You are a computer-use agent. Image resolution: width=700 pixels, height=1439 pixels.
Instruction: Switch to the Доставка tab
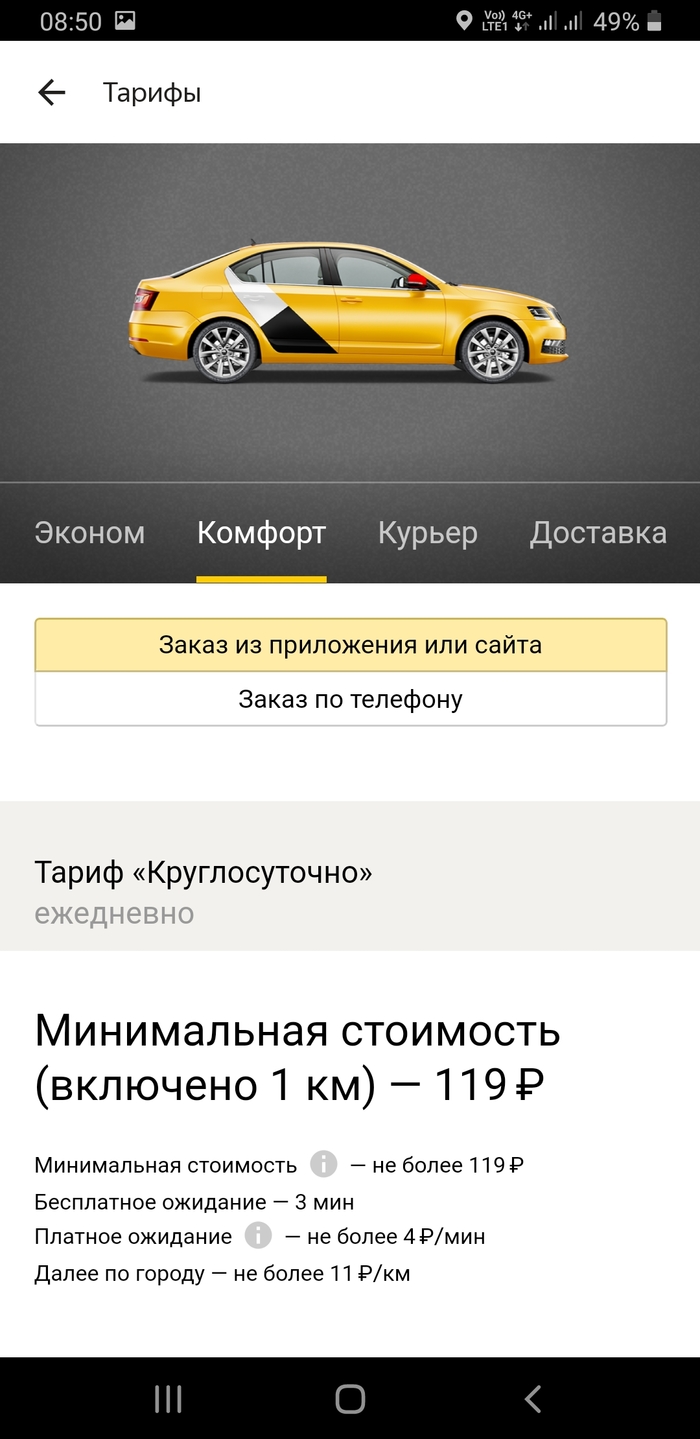click(598, 533)
